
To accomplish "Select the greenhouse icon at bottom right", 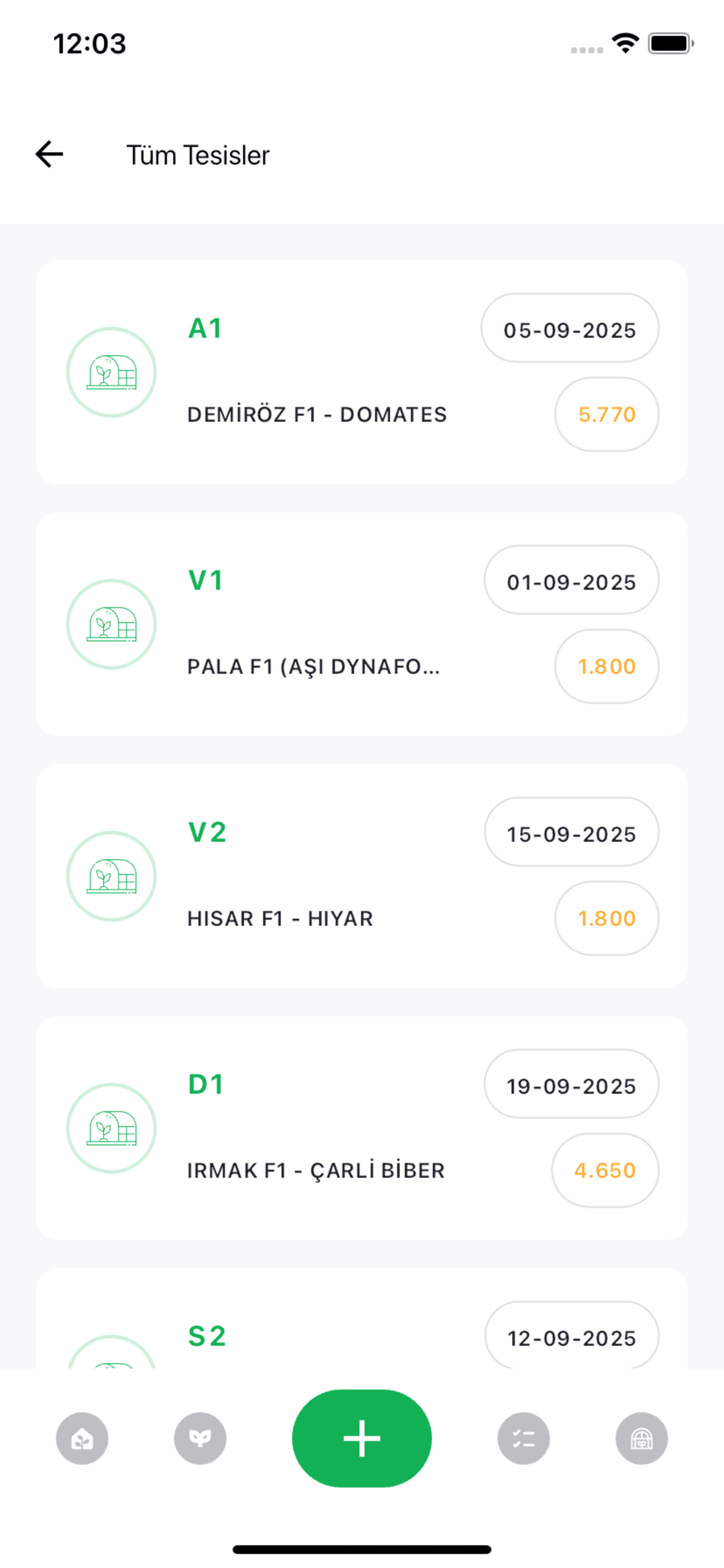I will tap(641, 1437).
